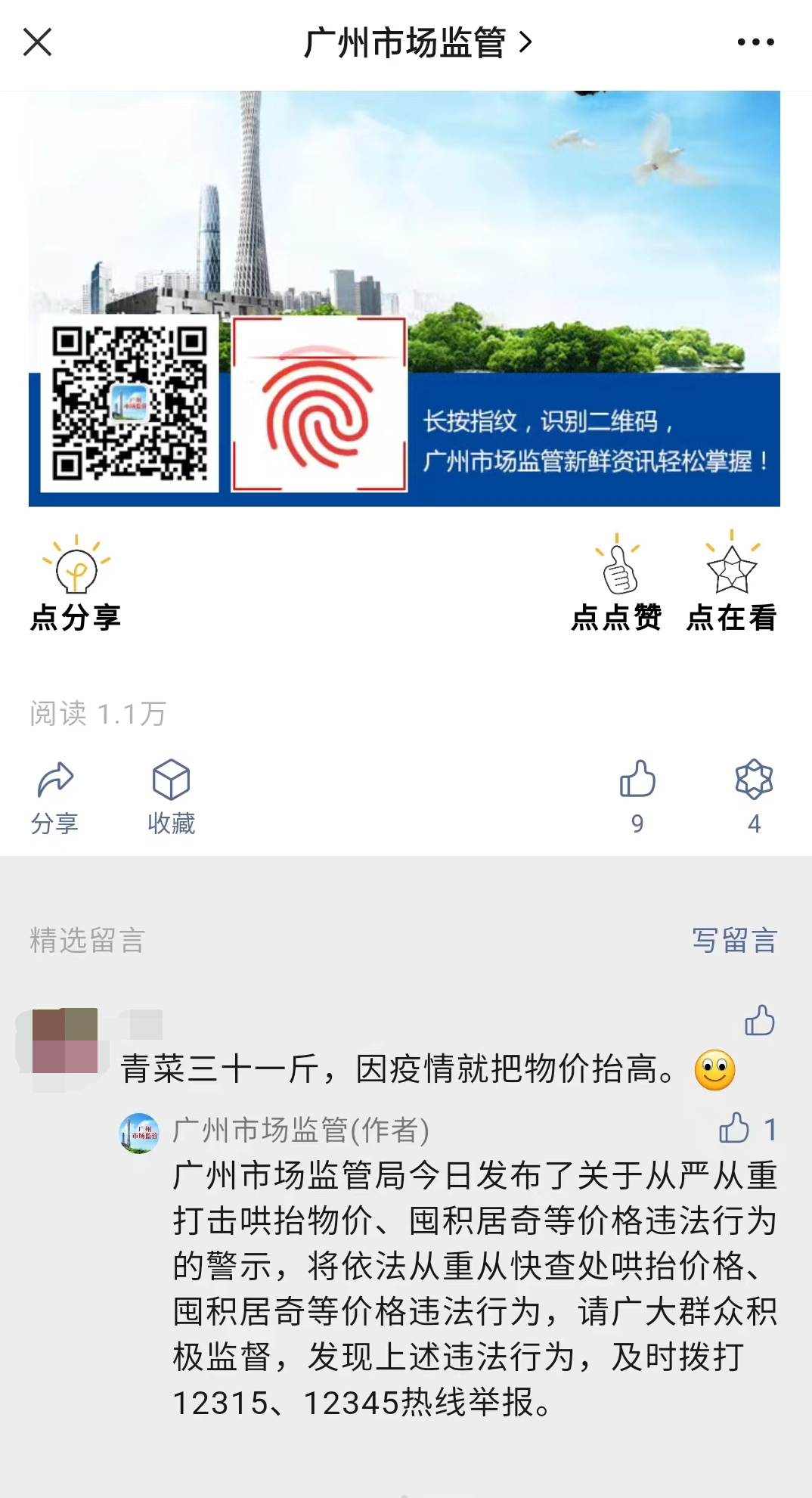Like the author's reply from 广州市场监管
The image size is (812, 1498).
(735, 1128)
